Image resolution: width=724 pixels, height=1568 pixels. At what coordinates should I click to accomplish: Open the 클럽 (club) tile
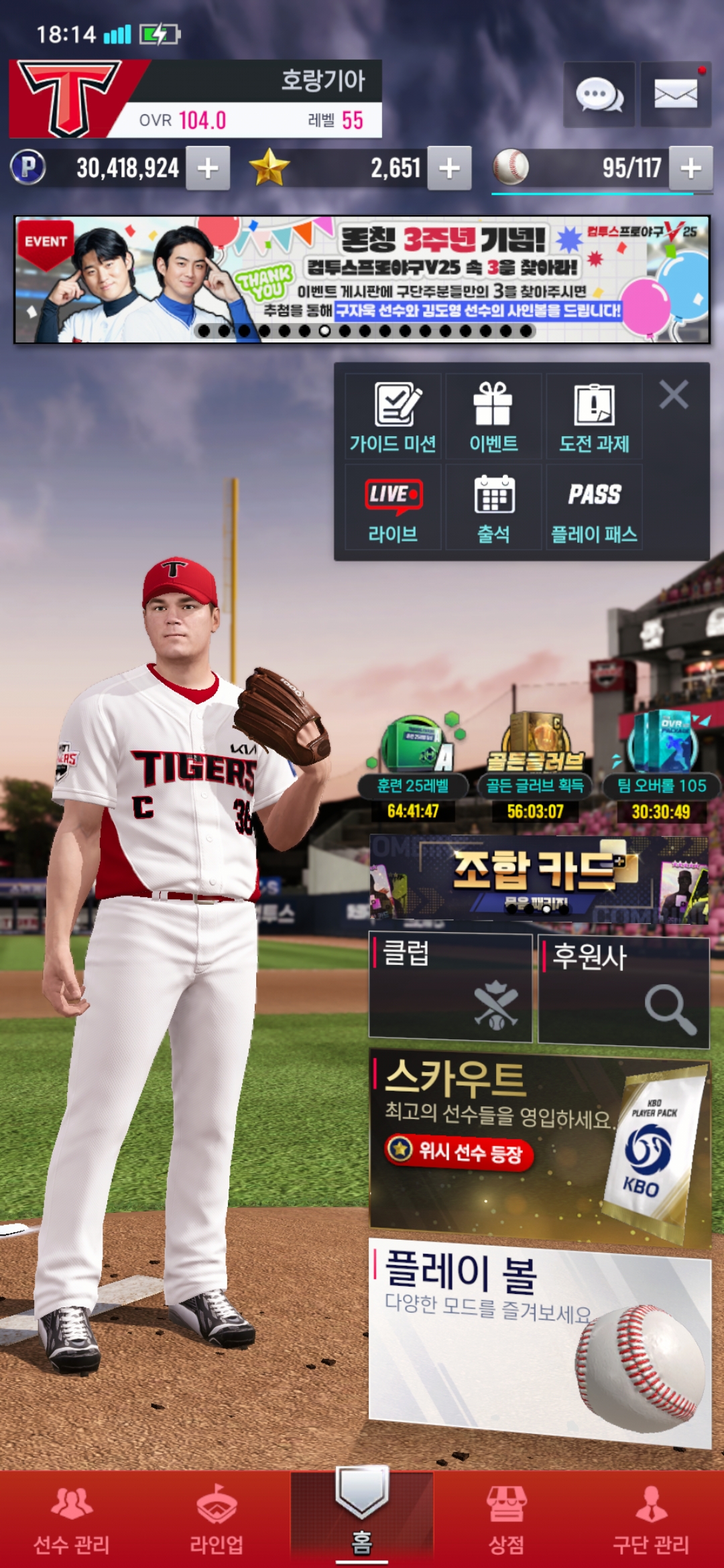(450, 988)
